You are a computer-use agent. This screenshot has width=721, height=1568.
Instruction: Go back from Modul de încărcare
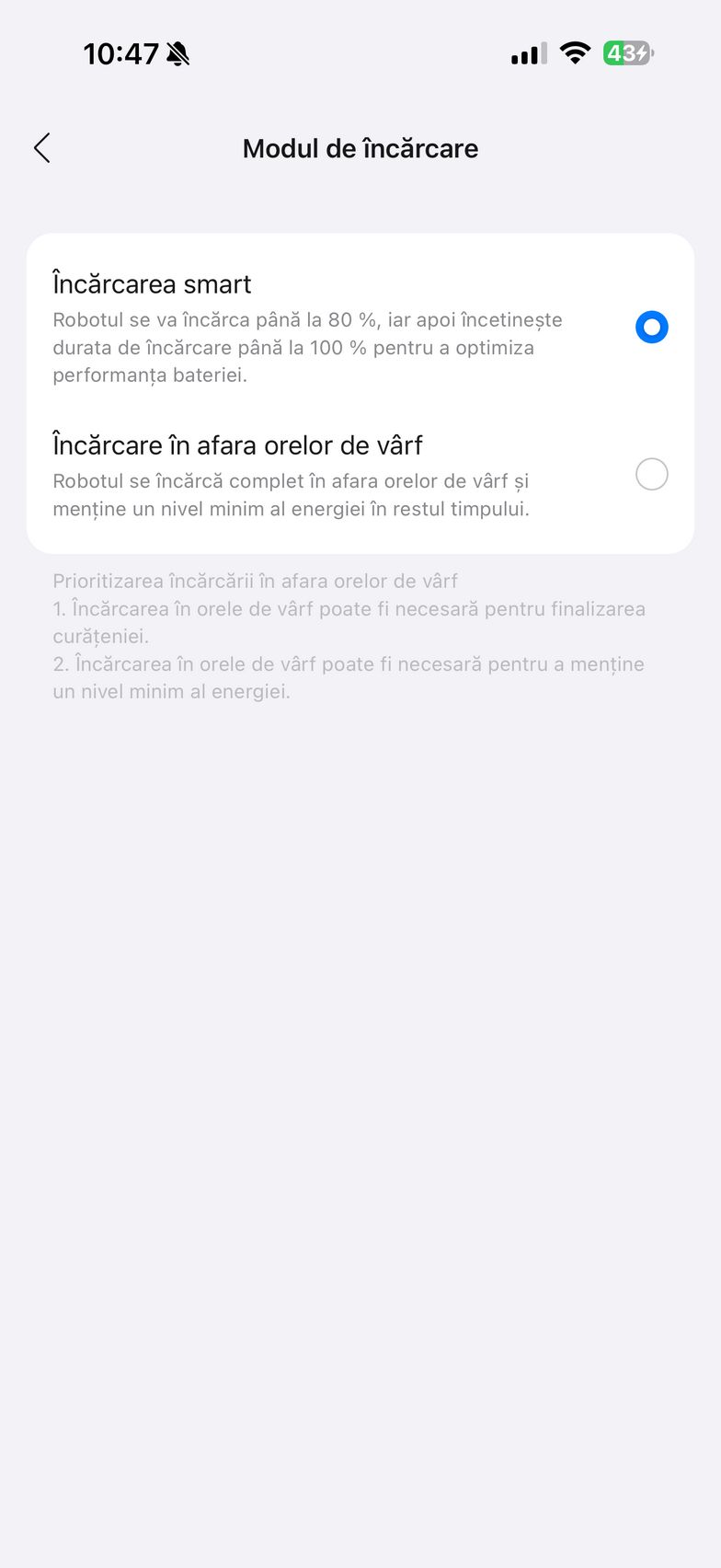click(x=42, y=148)
